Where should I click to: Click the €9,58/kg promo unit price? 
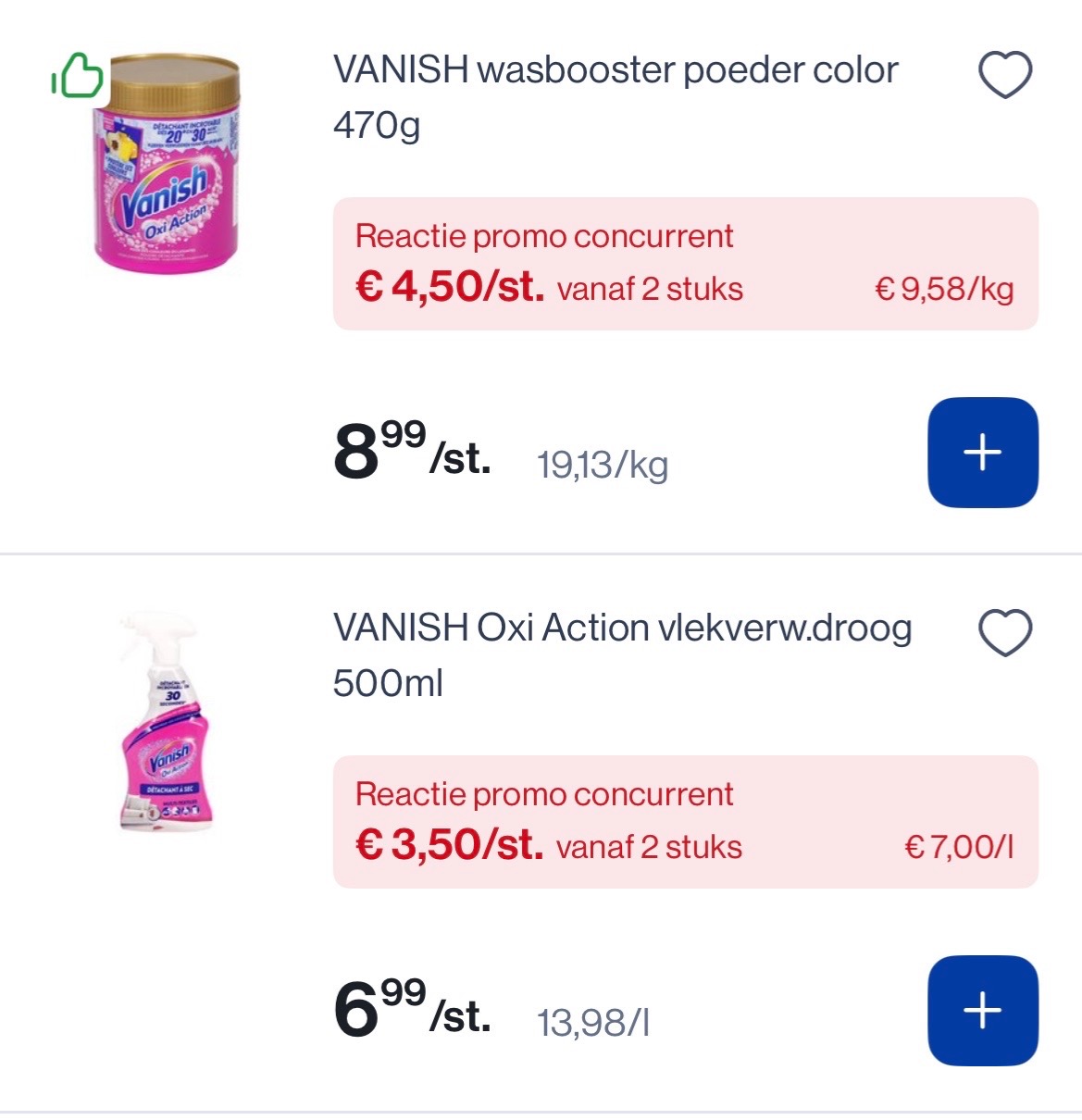click(x=946, y=290)
